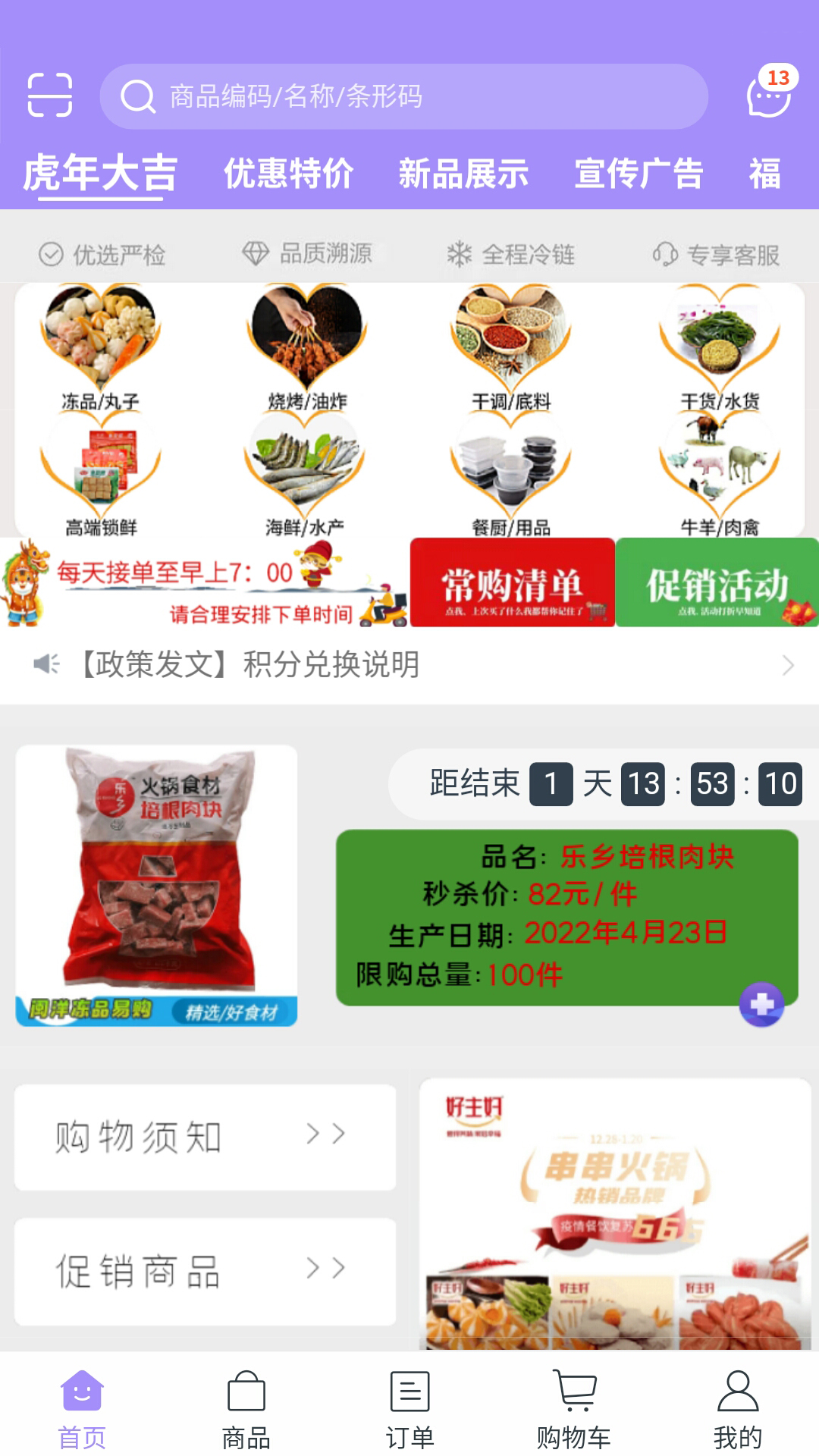Screen dimensions: 819x1456
Task: Open the 新品展示 tab
Action: pyautogui.click(x=463, y=173)
